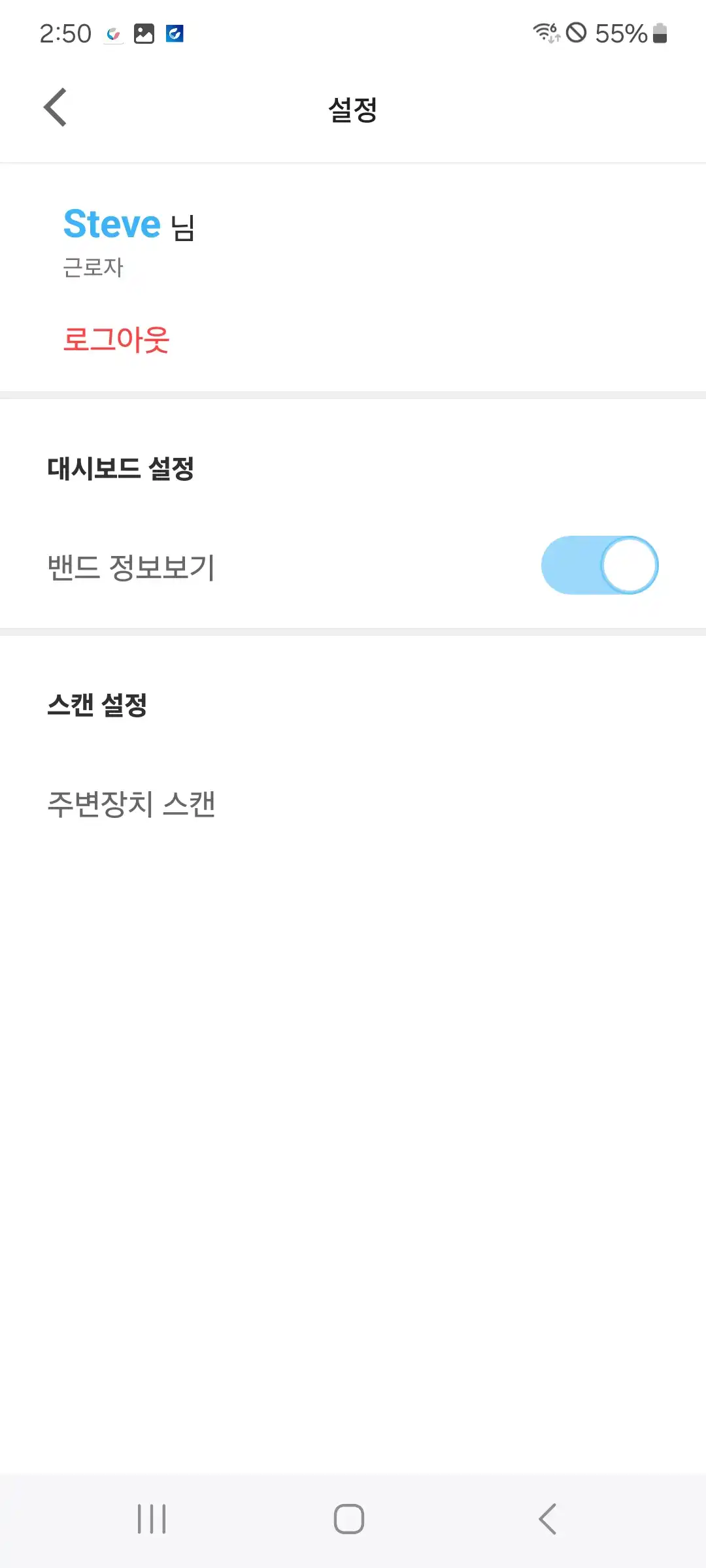Open 주변장치 스캔

[x=131, y=804]
